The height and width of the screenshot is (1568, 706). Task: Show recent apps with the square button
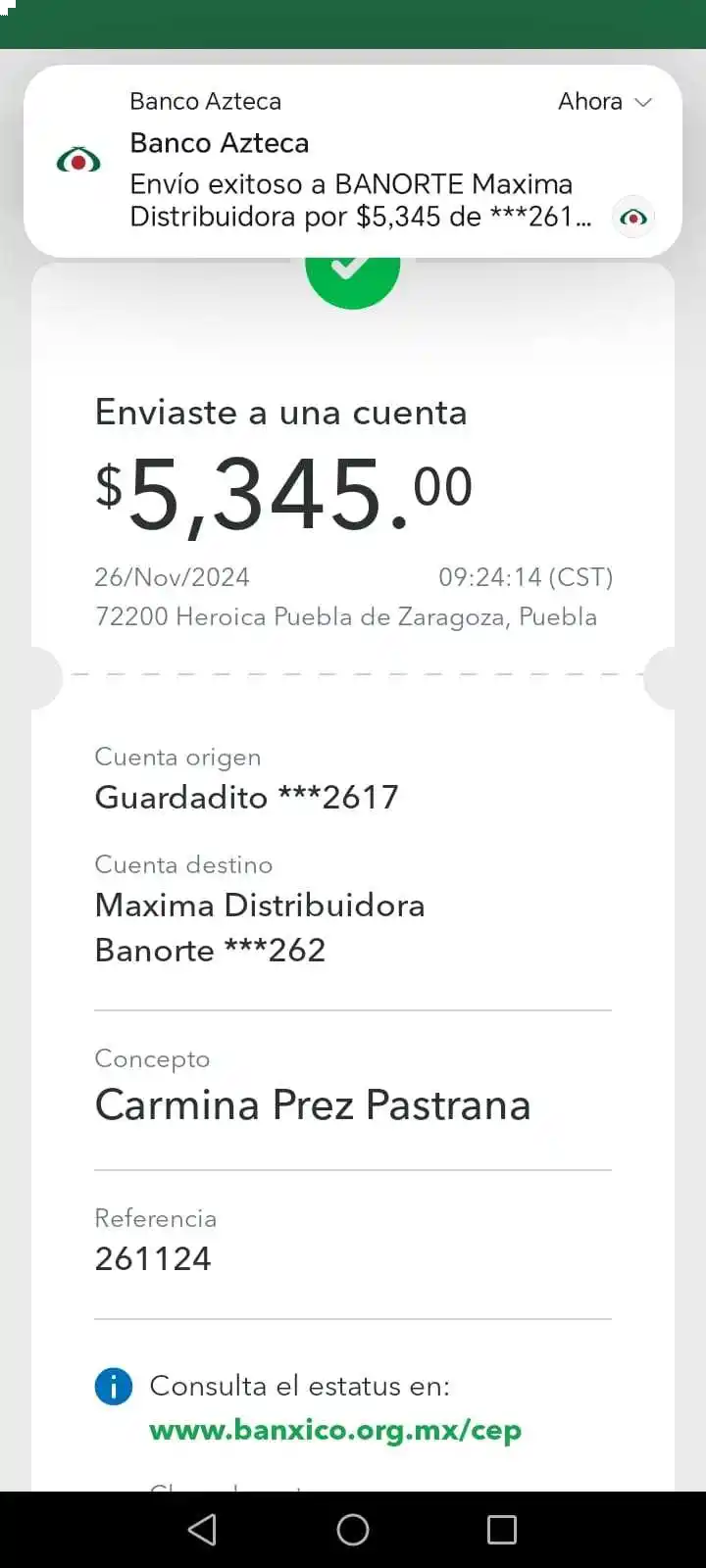pyautogui.click(x=501, y=1530)
